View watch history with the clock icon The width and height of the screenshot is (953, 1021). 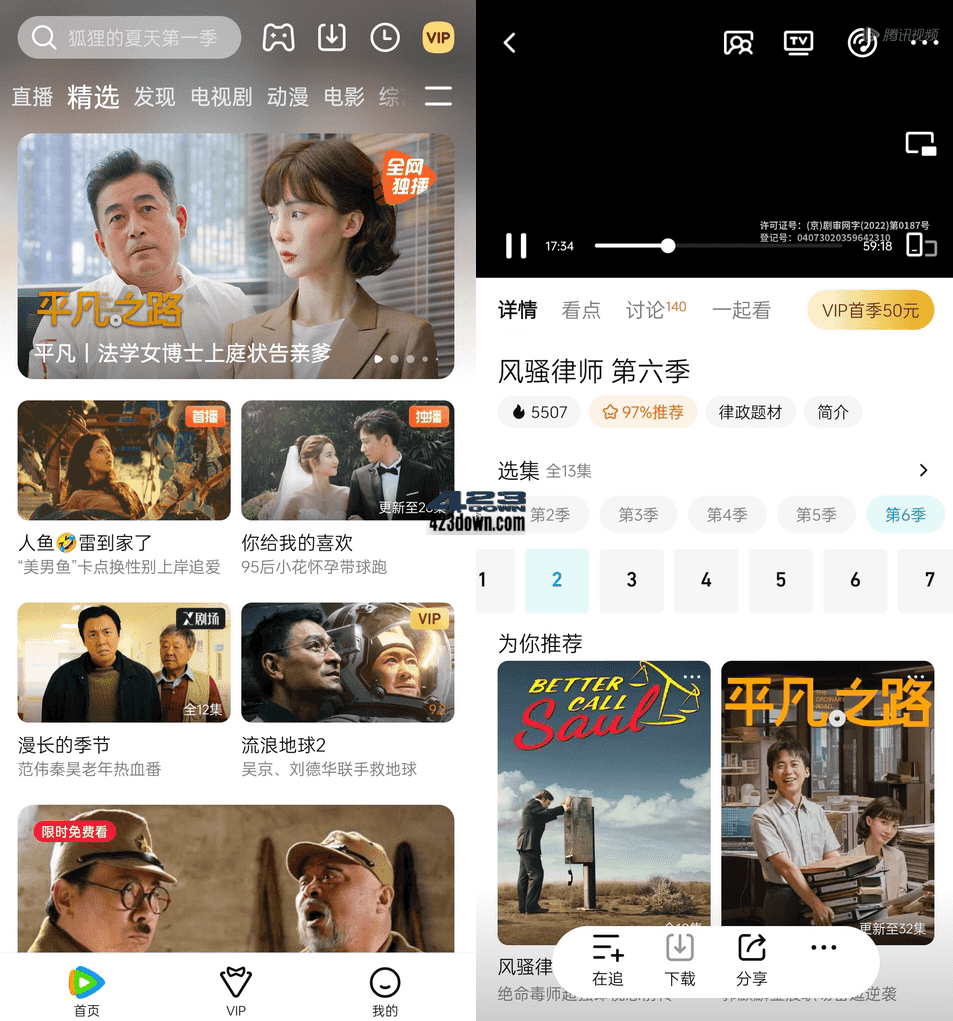point(385,37)
